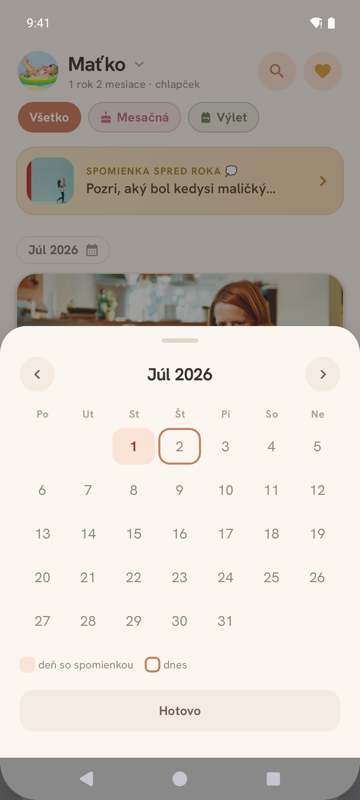Viewport: 360px width, 800px height.
Task: Select July 1 with a memory
Action: (134, 446)
